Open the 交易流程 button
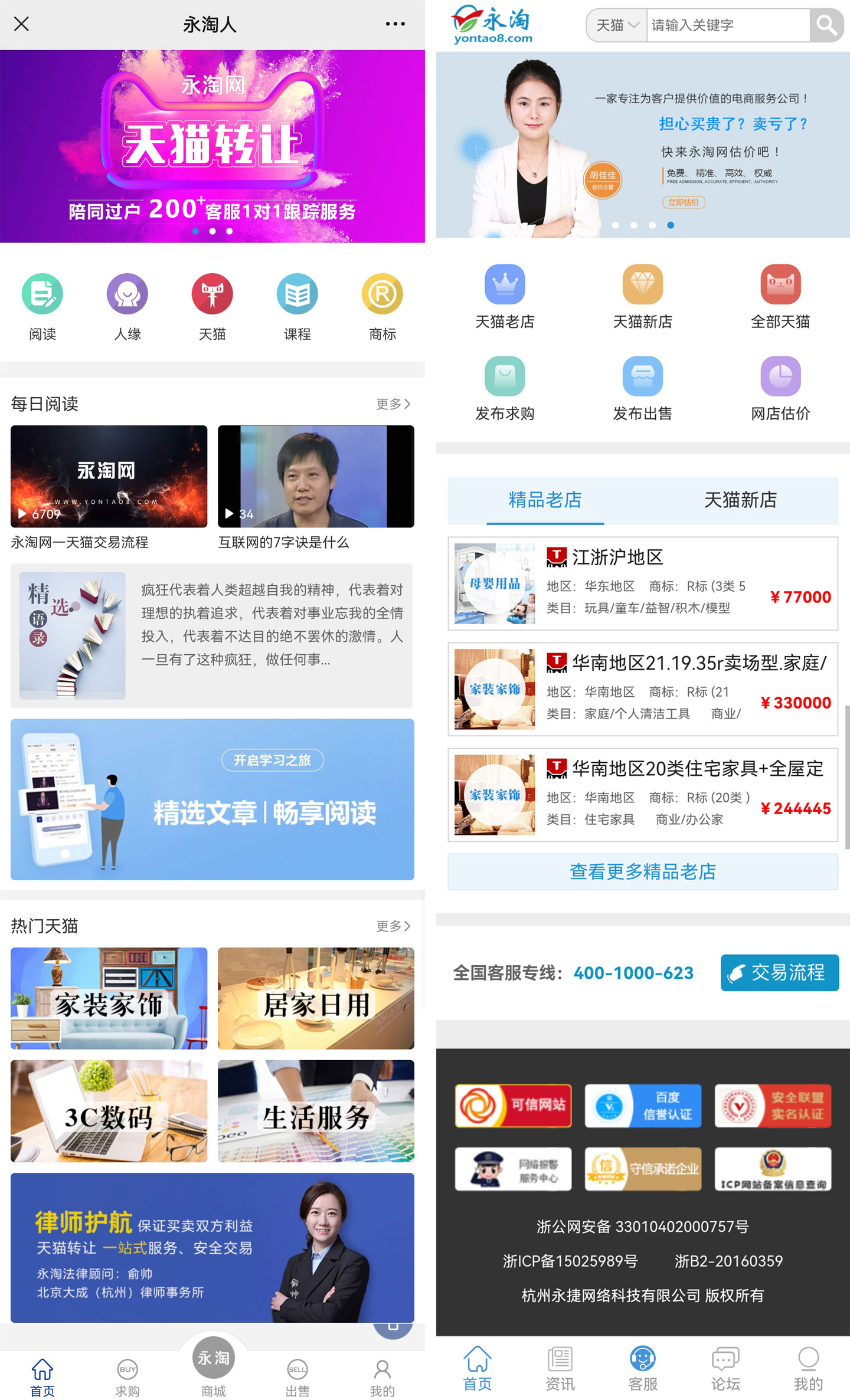Image resolution: width=850 pixels, height=1400 pixels. (x=779, y=972)
